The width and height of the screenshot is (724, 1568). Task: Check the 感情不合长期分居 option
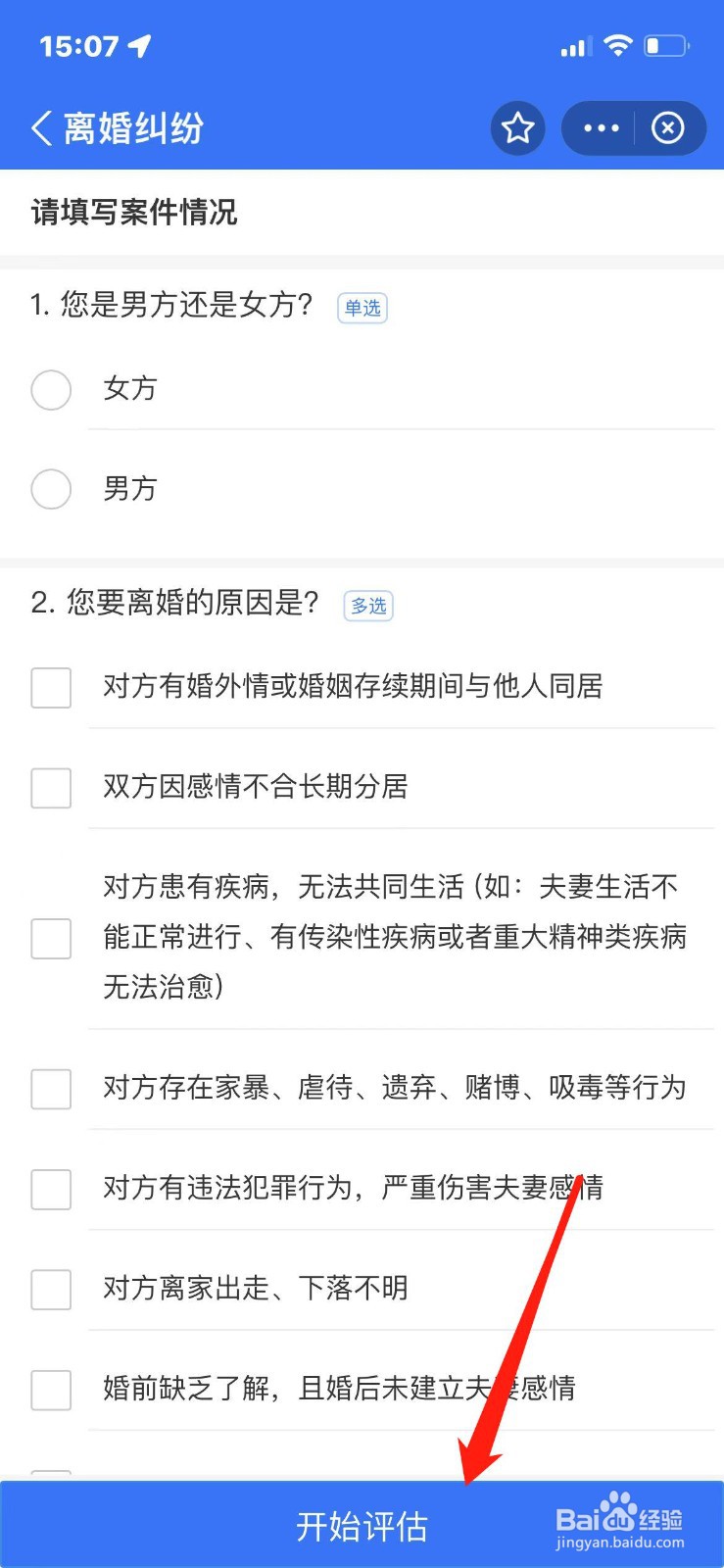[50, 789]
